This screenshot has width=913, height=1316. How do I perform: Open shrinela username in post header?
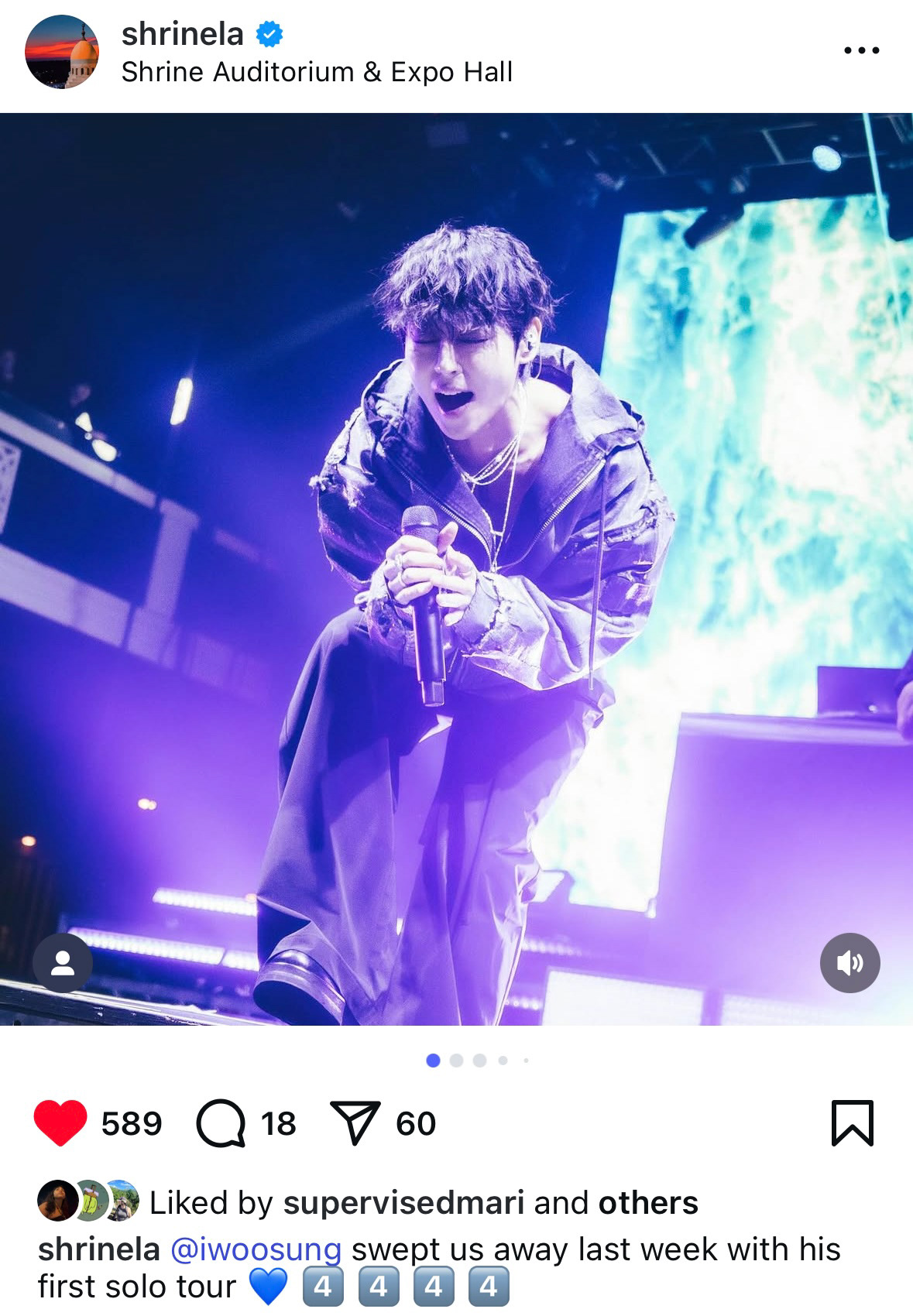[182, 34]
